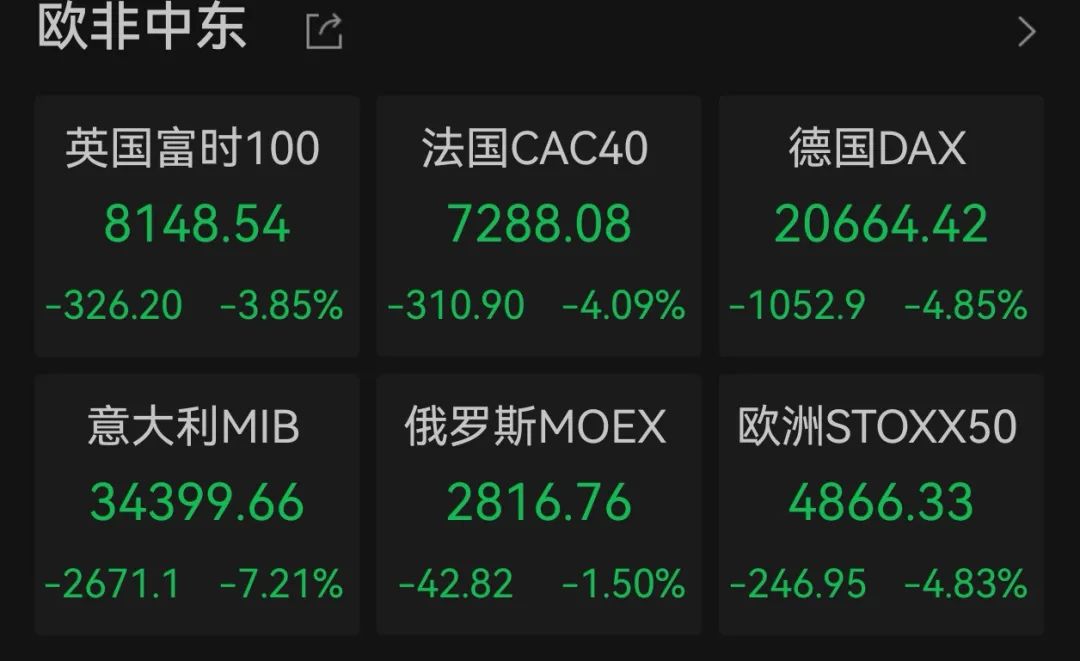Image resolution: width=1080 pixels, height=661 pixels.
Task: Open the 俄罗斯MOEX index card
Action: pos(539,505)
